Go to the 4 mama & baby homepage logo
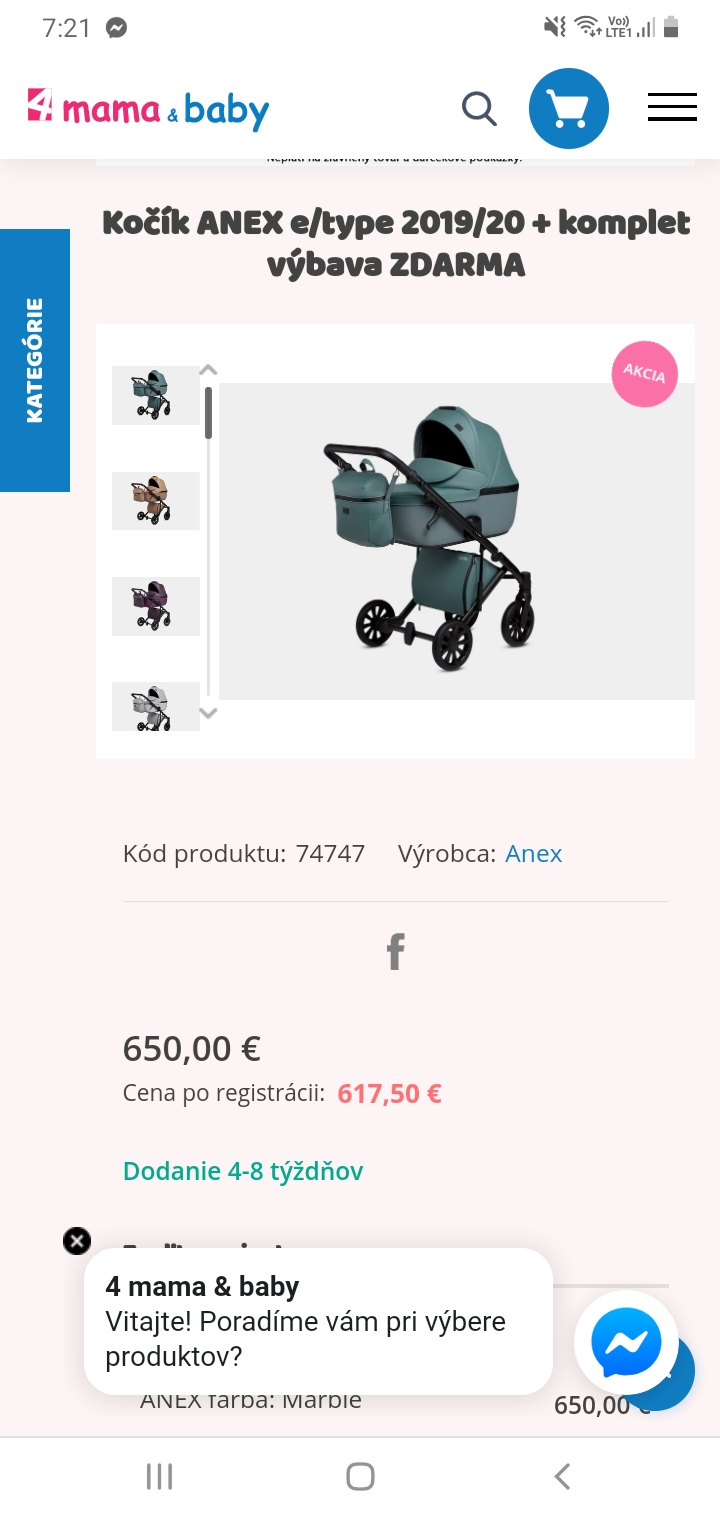The image size is (720, 1520). click(x=148, y=110)
